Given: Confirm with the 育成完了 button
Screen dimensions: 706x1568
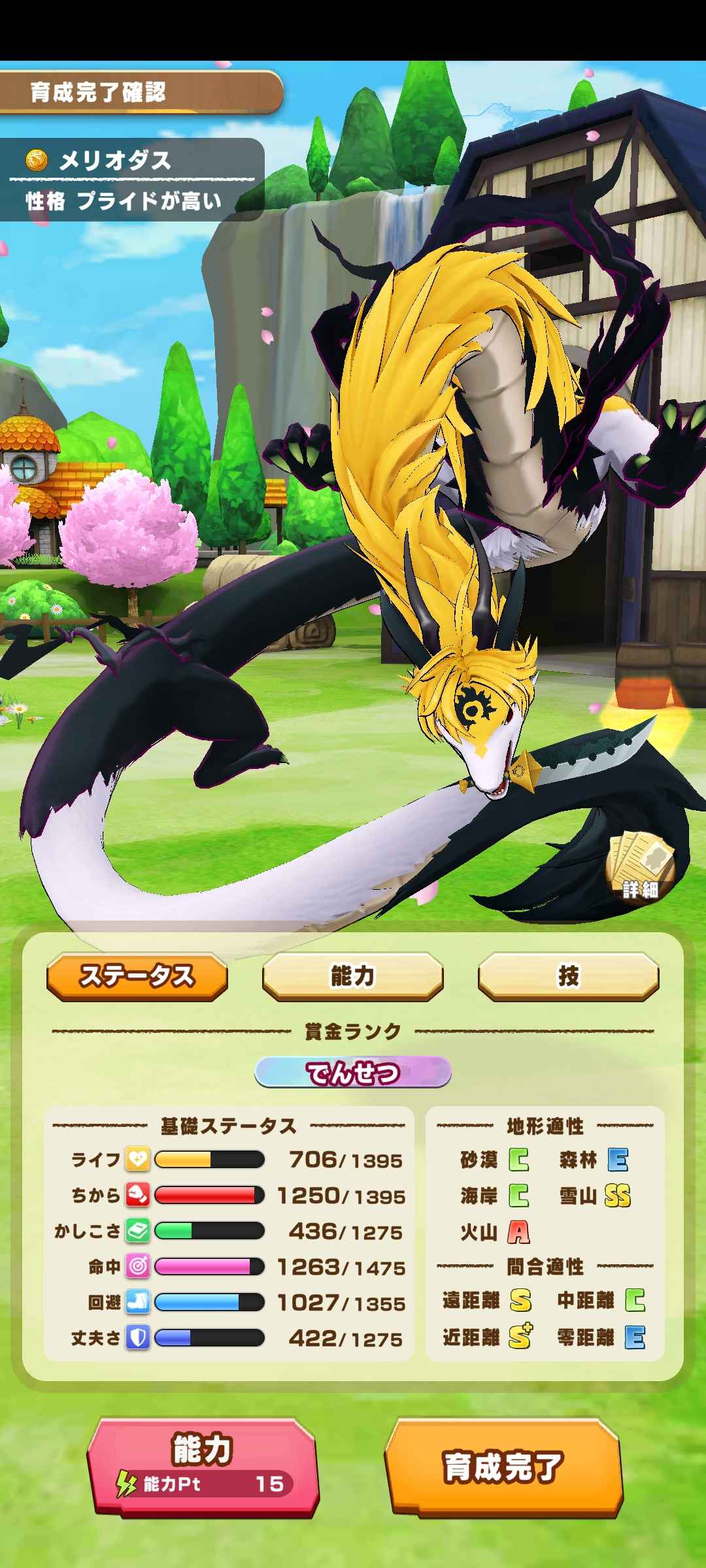Looking at the screenshot, I should (x=503, y=1467).
